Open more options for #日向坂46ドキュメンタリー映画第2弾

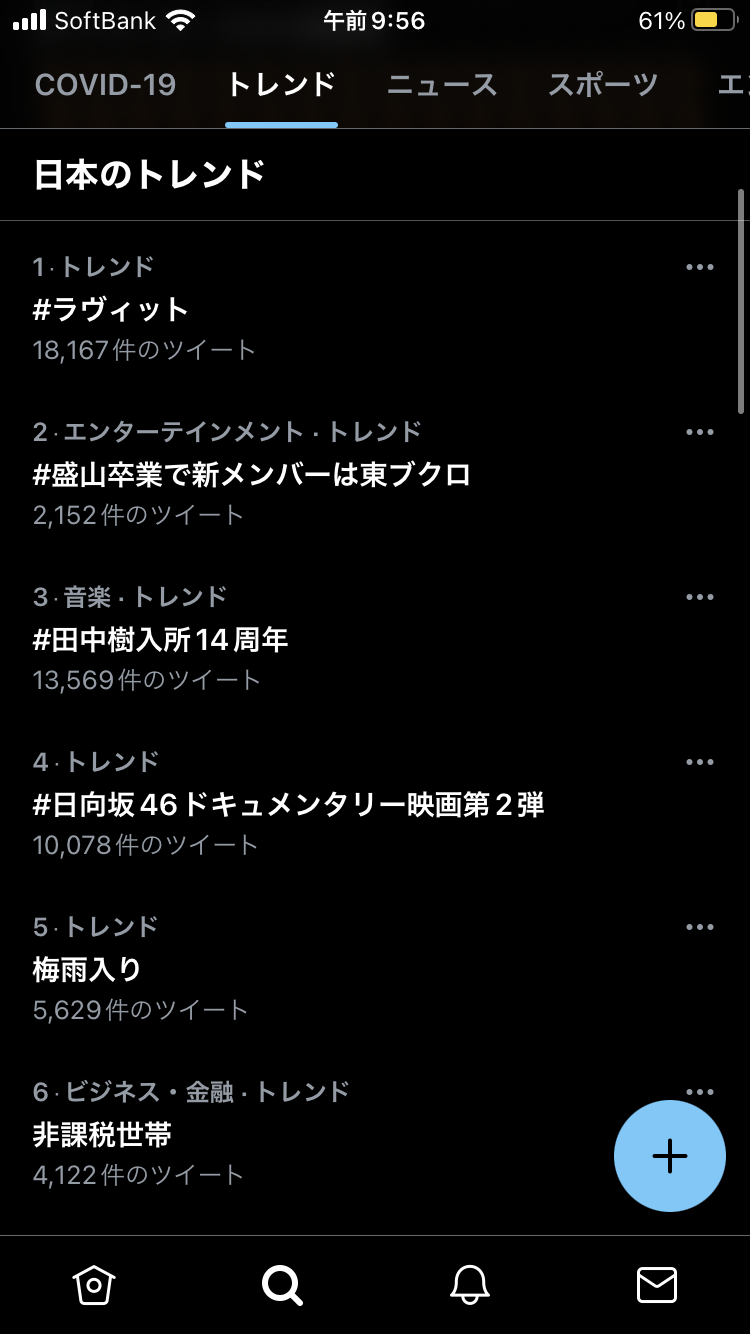coord(700,762)
